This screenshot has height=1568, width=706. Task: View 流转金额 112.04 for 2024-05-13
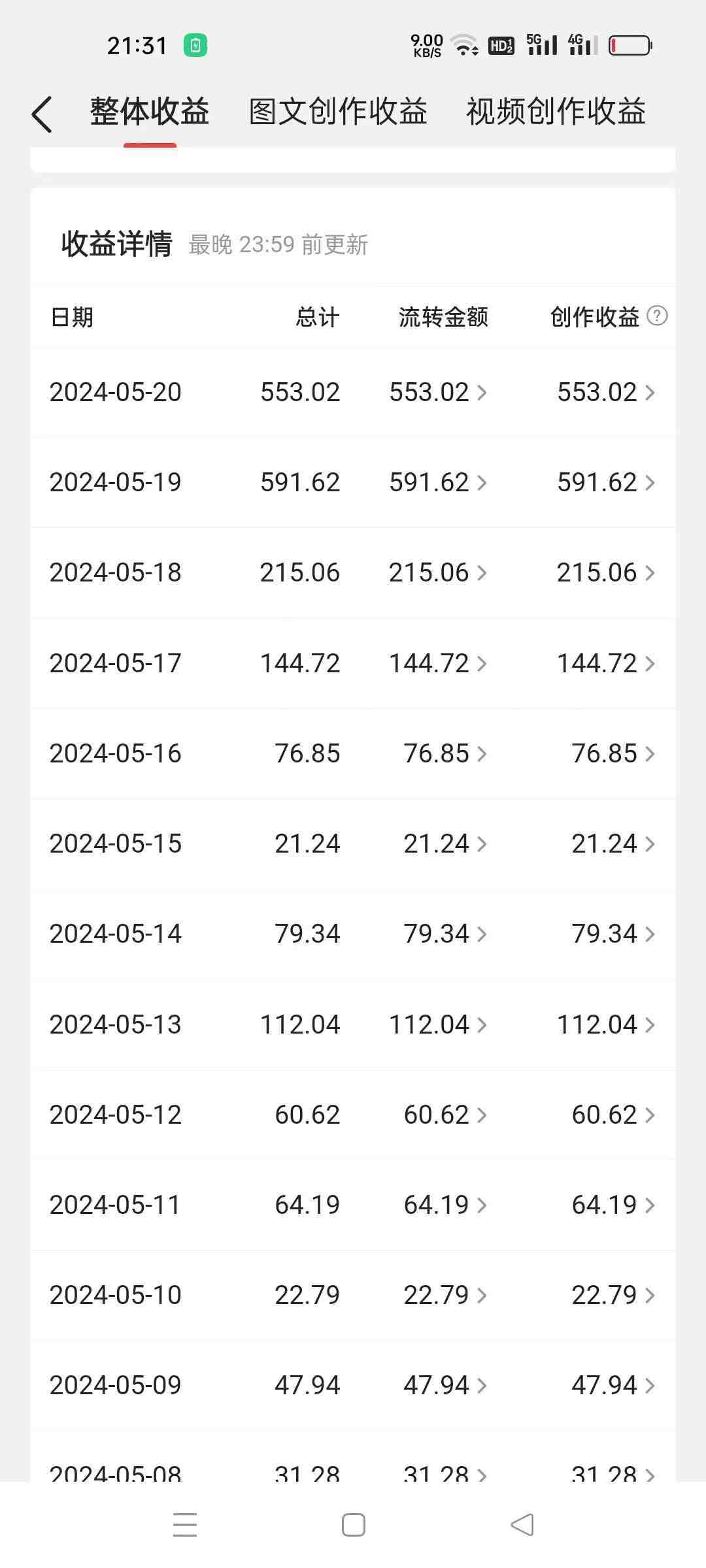click(438, 1025)
